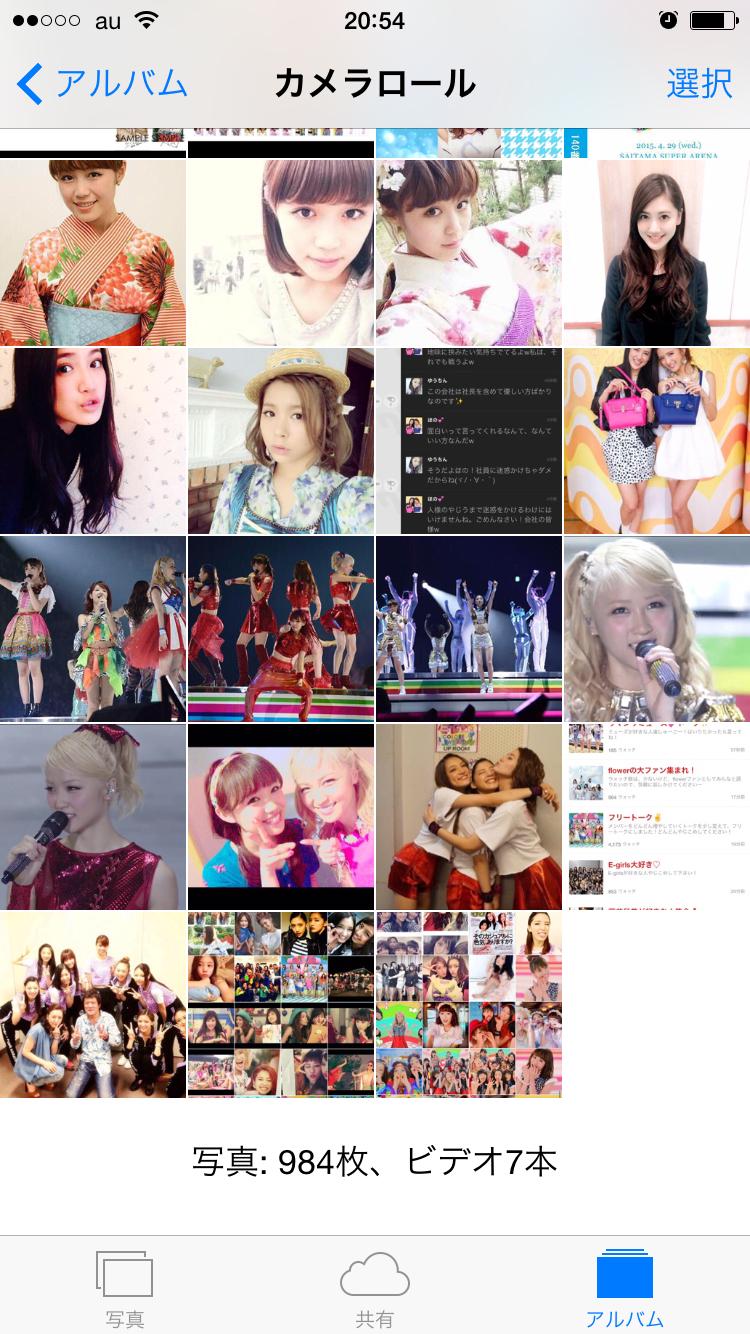750x1334 pixels.
Task: Open the group photo with purple shirts
Action: (x=93, y=1005)
